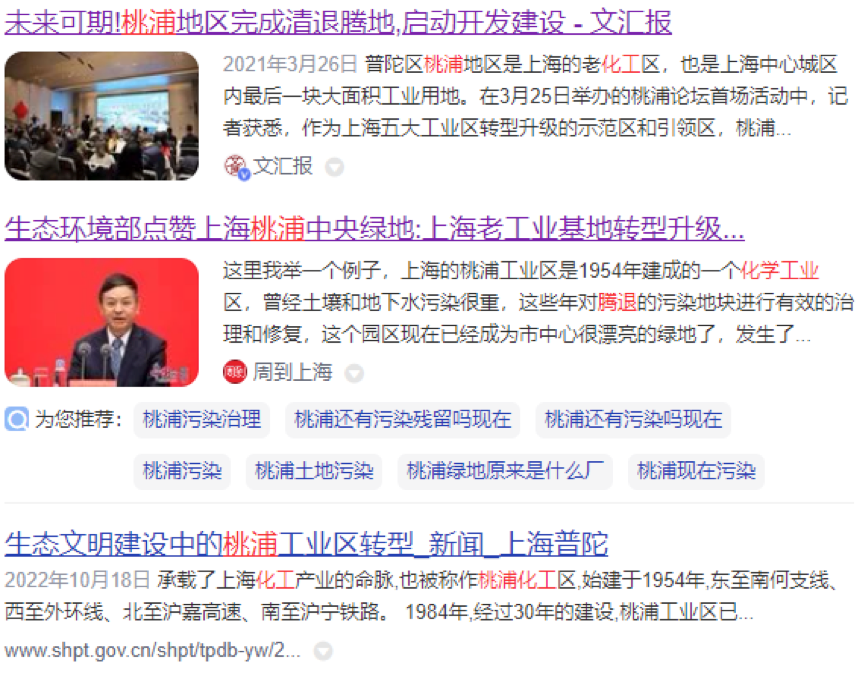Select the 桃浦污染治理 suggestion chip
This screenshot has height=676, width=865.
click(201, 420)
